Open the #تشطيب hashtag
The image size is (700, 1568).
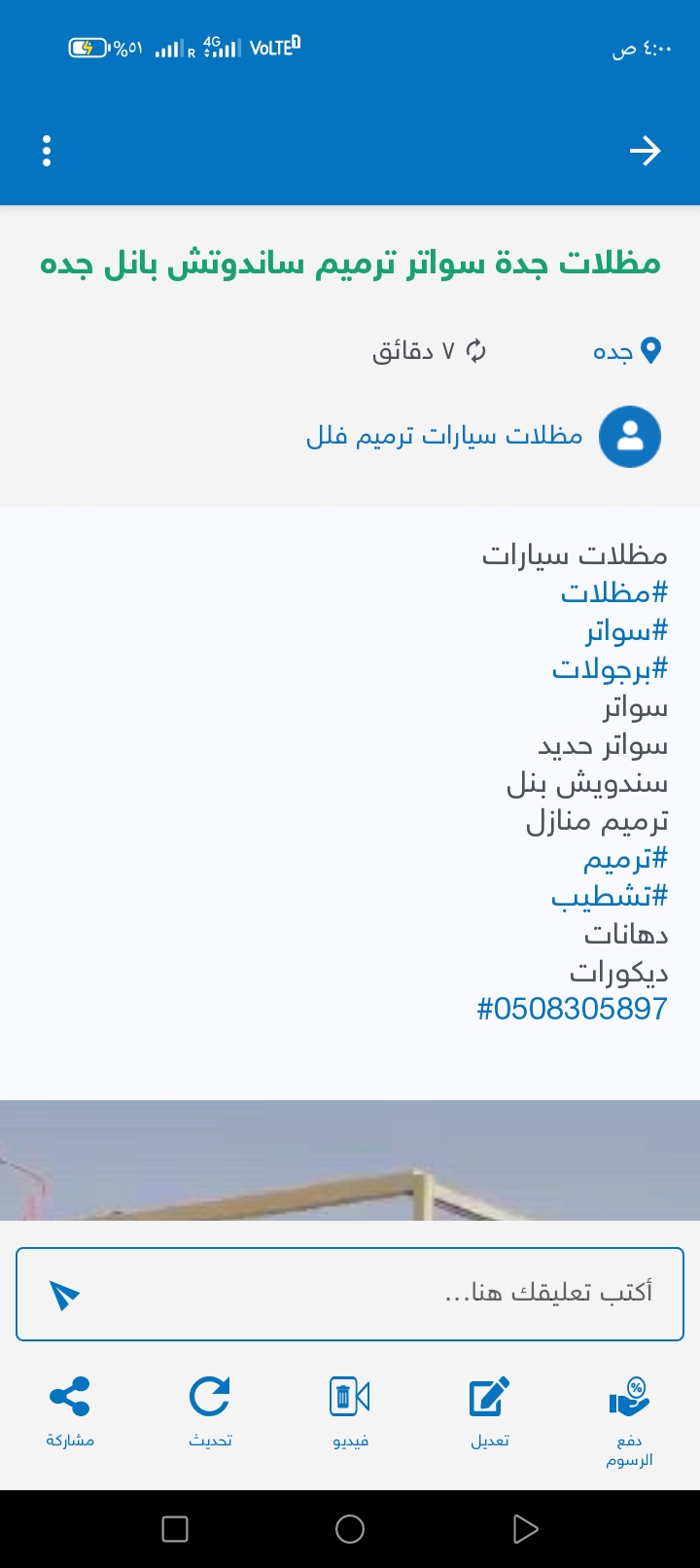point(610,896)
